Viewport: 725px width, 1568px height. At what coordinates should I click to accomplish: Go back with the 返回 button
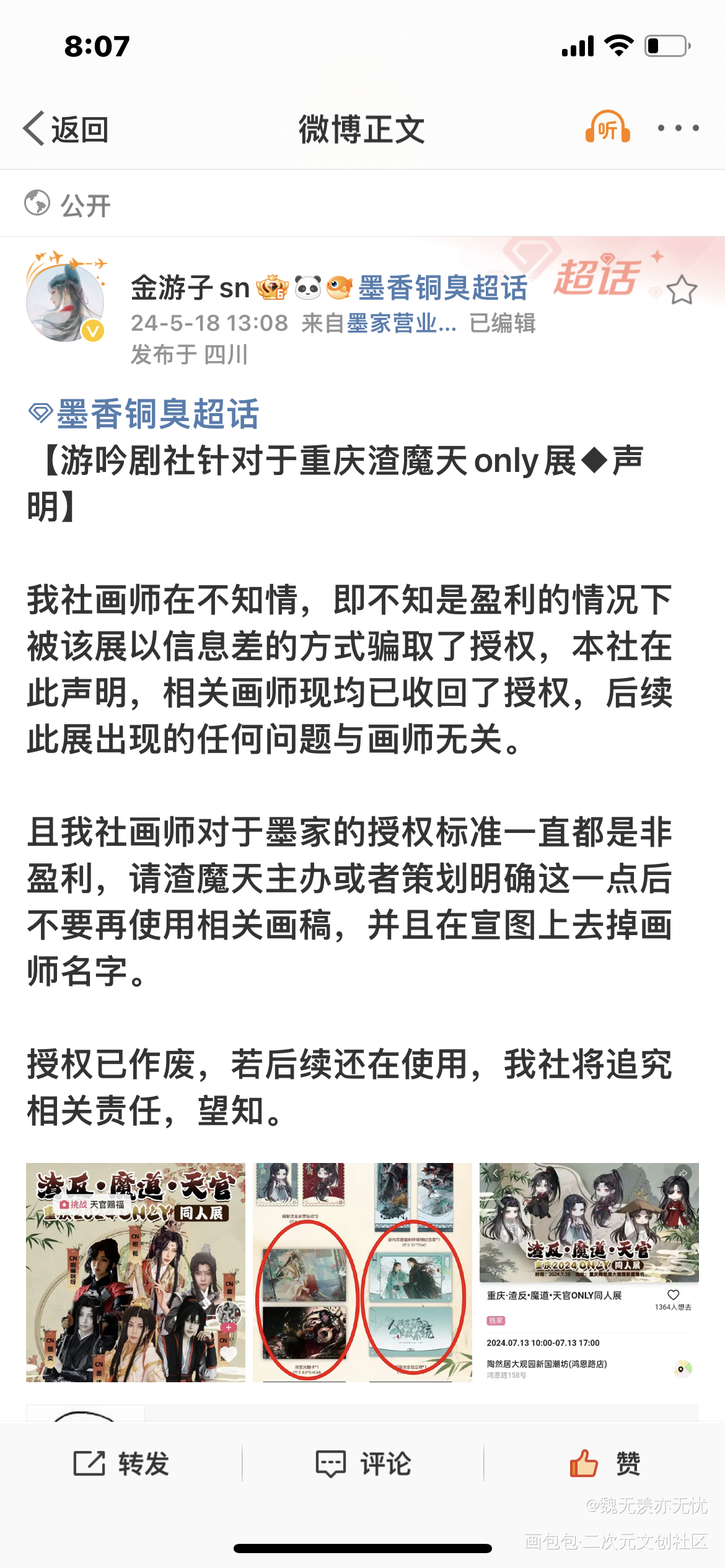tap(67, 129)
